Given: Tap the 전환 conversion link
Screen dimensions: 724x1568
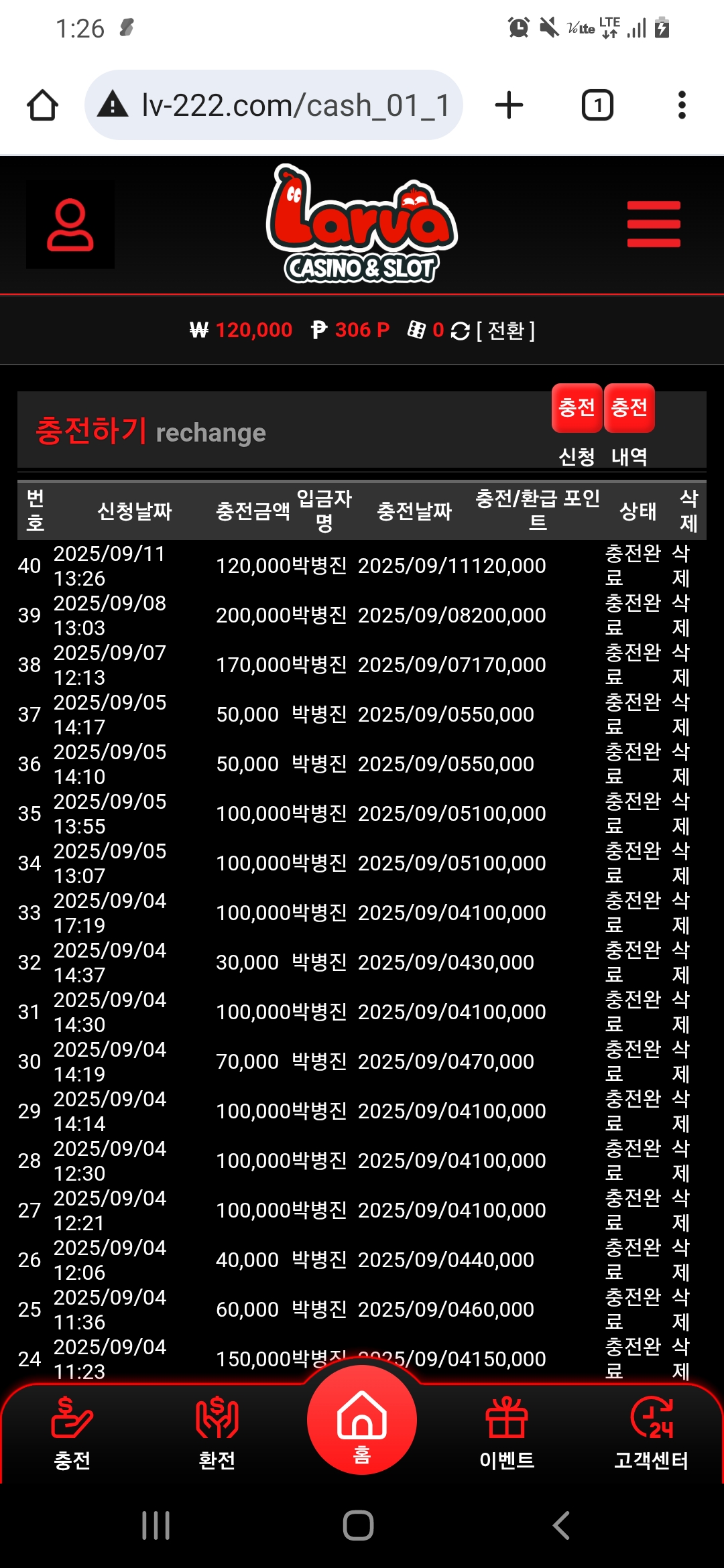Looking at the screenshot, I should [506, 330].
